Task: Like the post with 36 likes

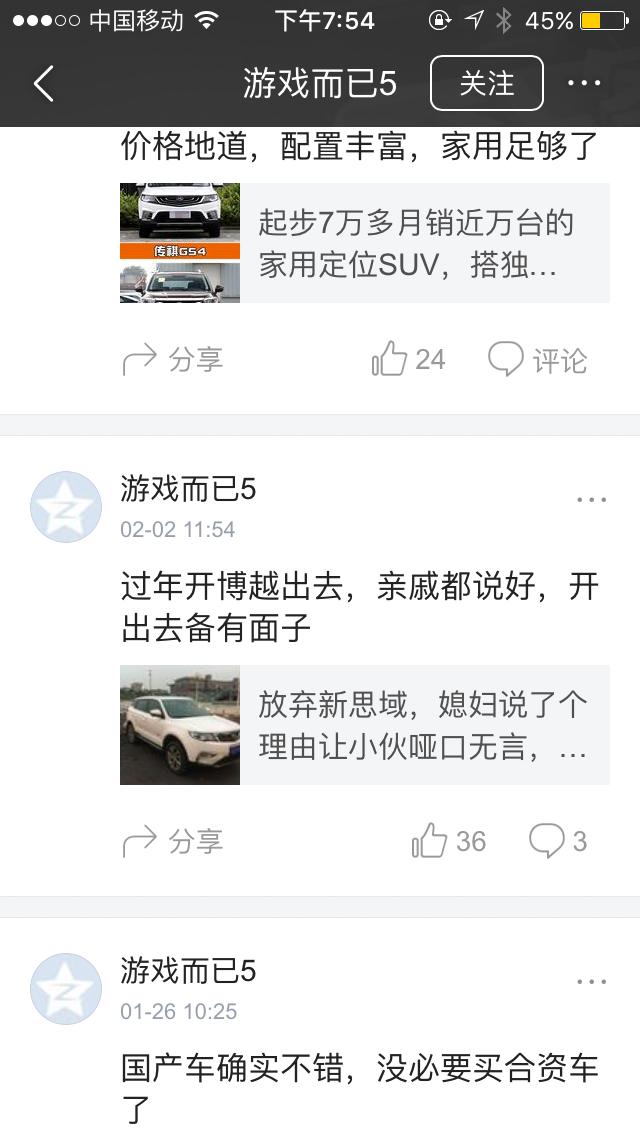Action: [448, 842]
